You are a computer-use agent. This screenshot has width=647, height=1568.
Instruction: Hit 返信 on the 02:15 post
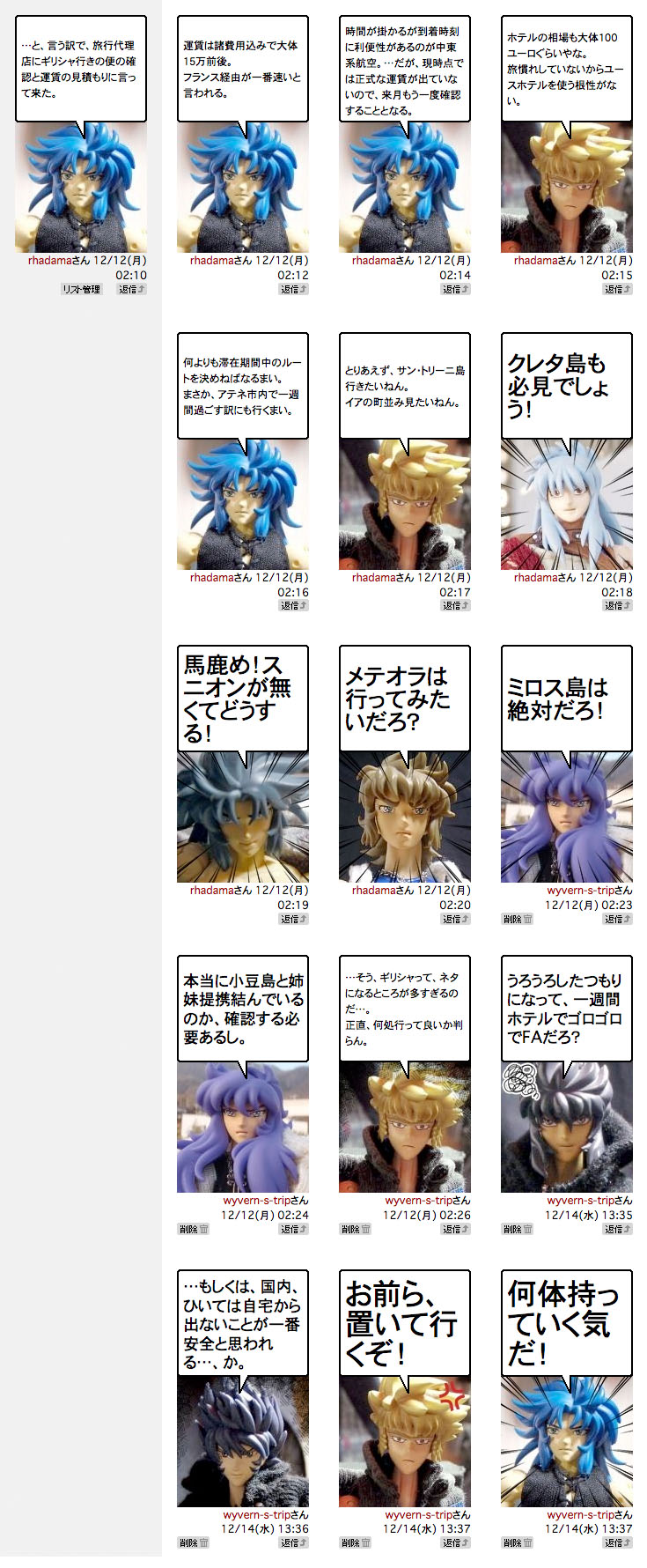tap(618, 289)
